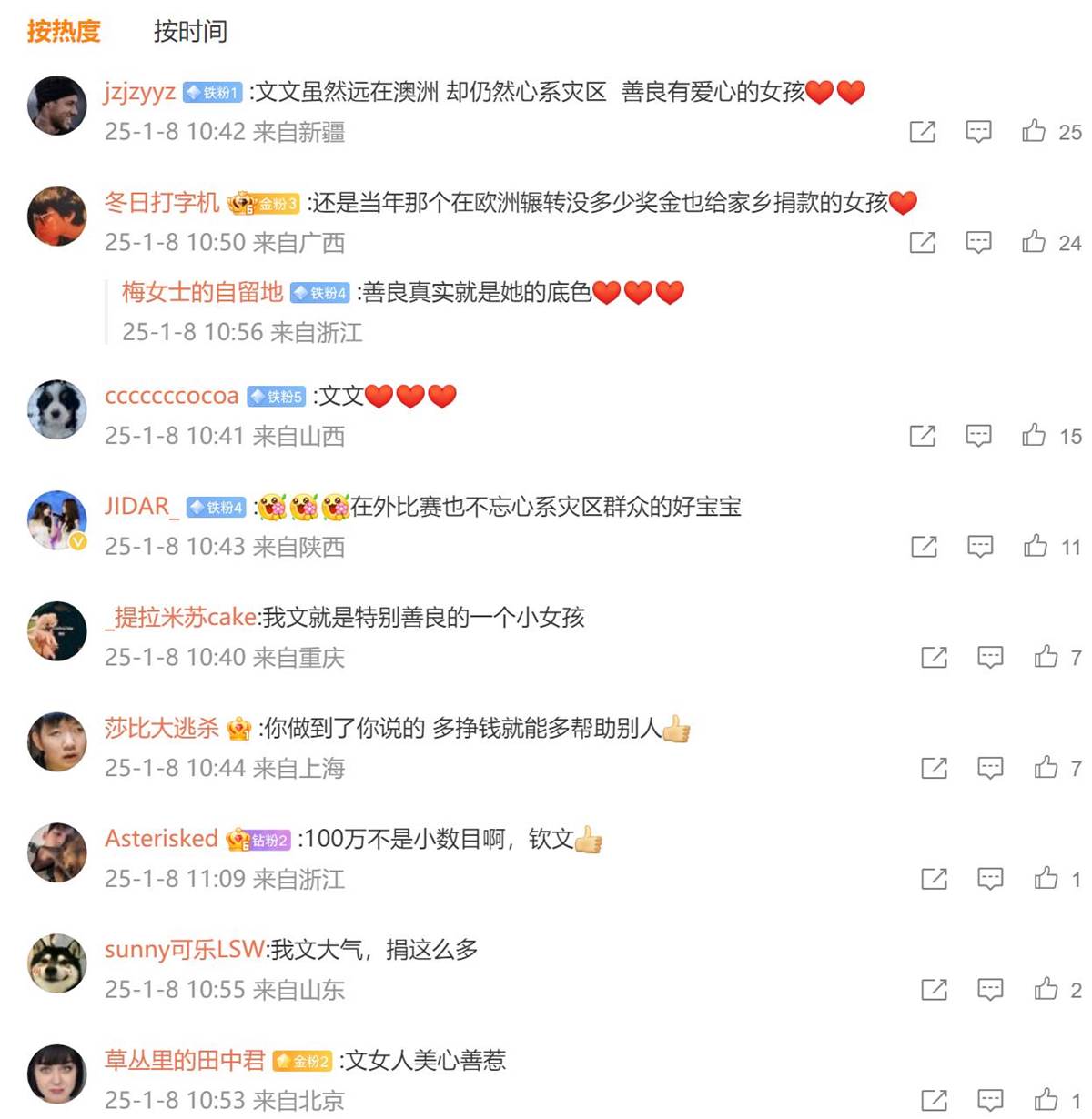Like JIDAR_'s comment

(1036, 547)
